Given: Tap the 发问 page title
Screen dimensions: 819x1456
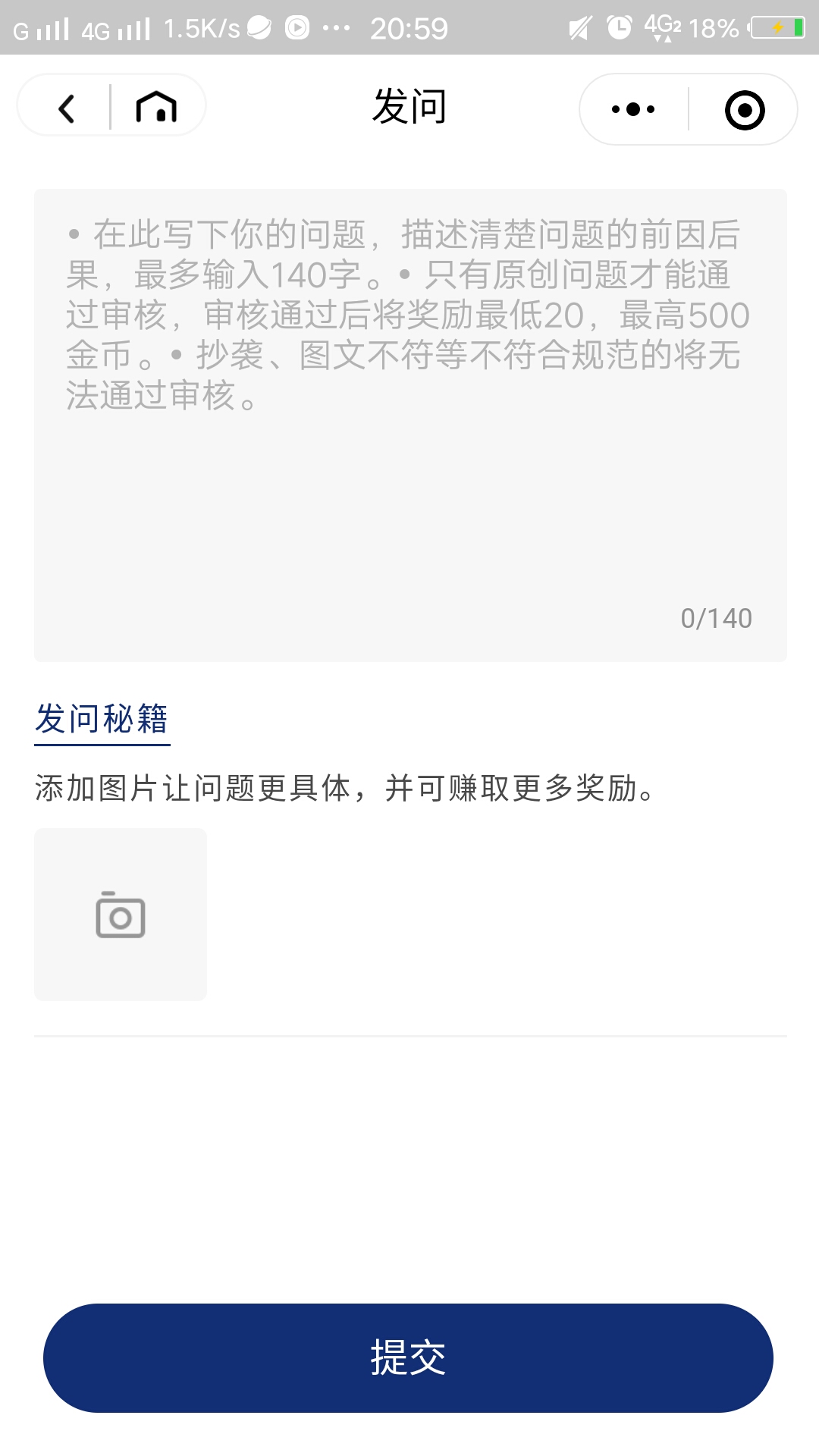Looking at the screenshot, I should pyautogui.click(x=409, y=106).
